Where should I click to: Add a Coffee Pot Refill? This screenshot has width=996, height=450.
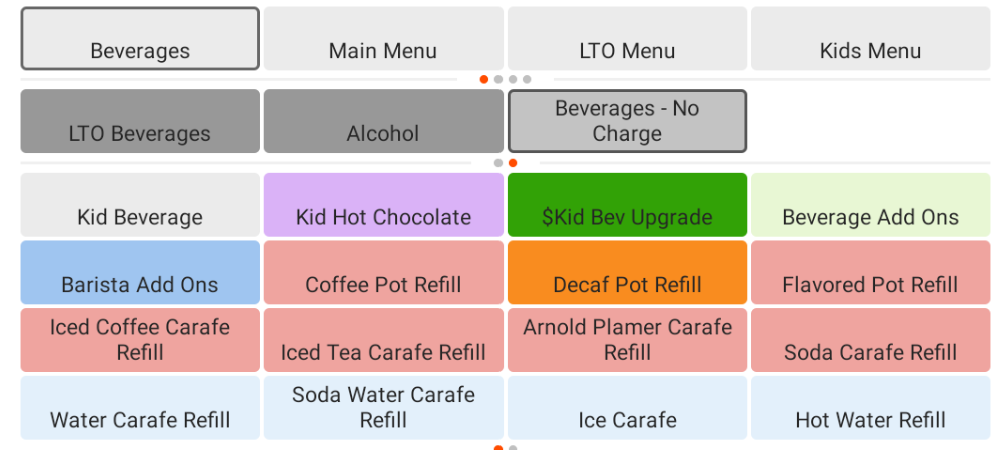tap(383, 272)
